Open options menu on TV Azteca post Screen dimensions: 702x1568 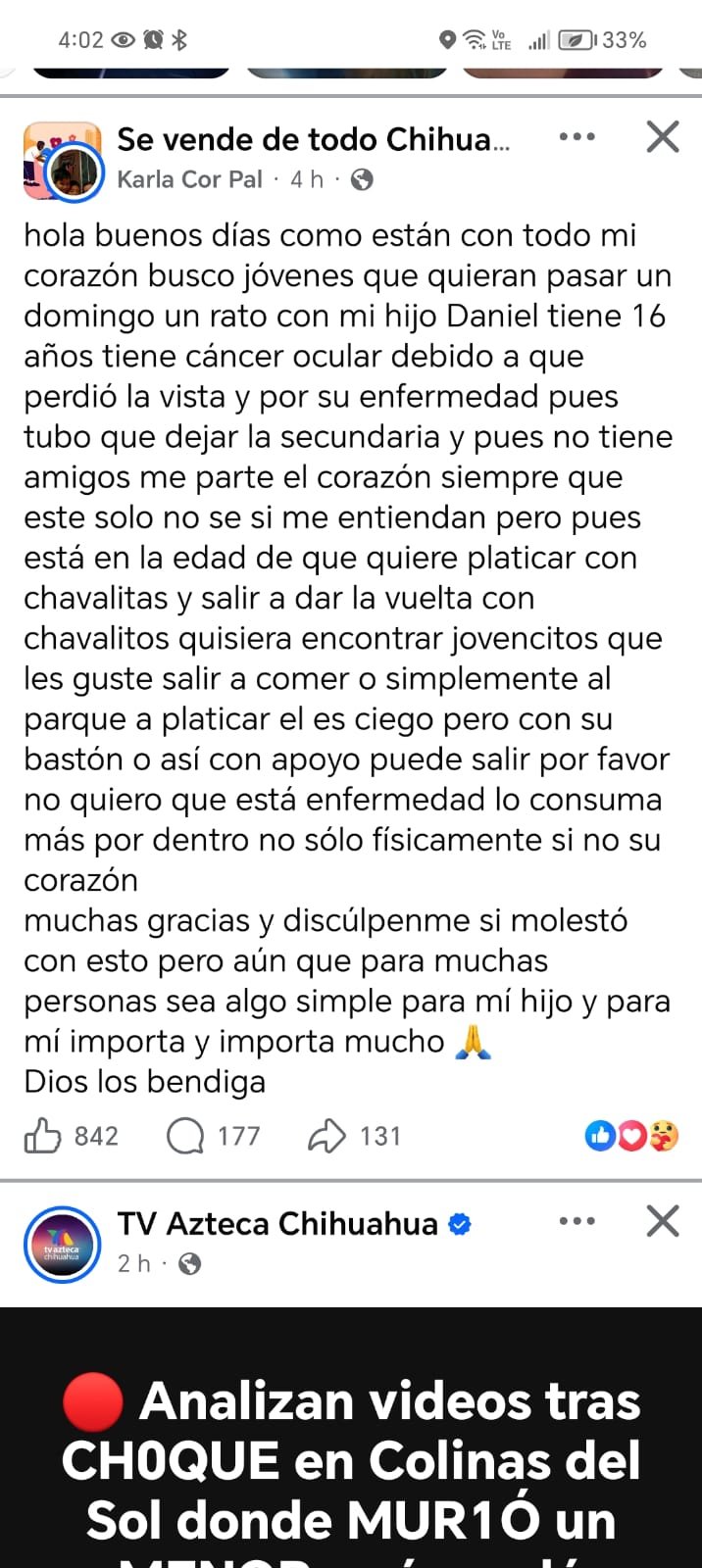(x=577, y=1221)
